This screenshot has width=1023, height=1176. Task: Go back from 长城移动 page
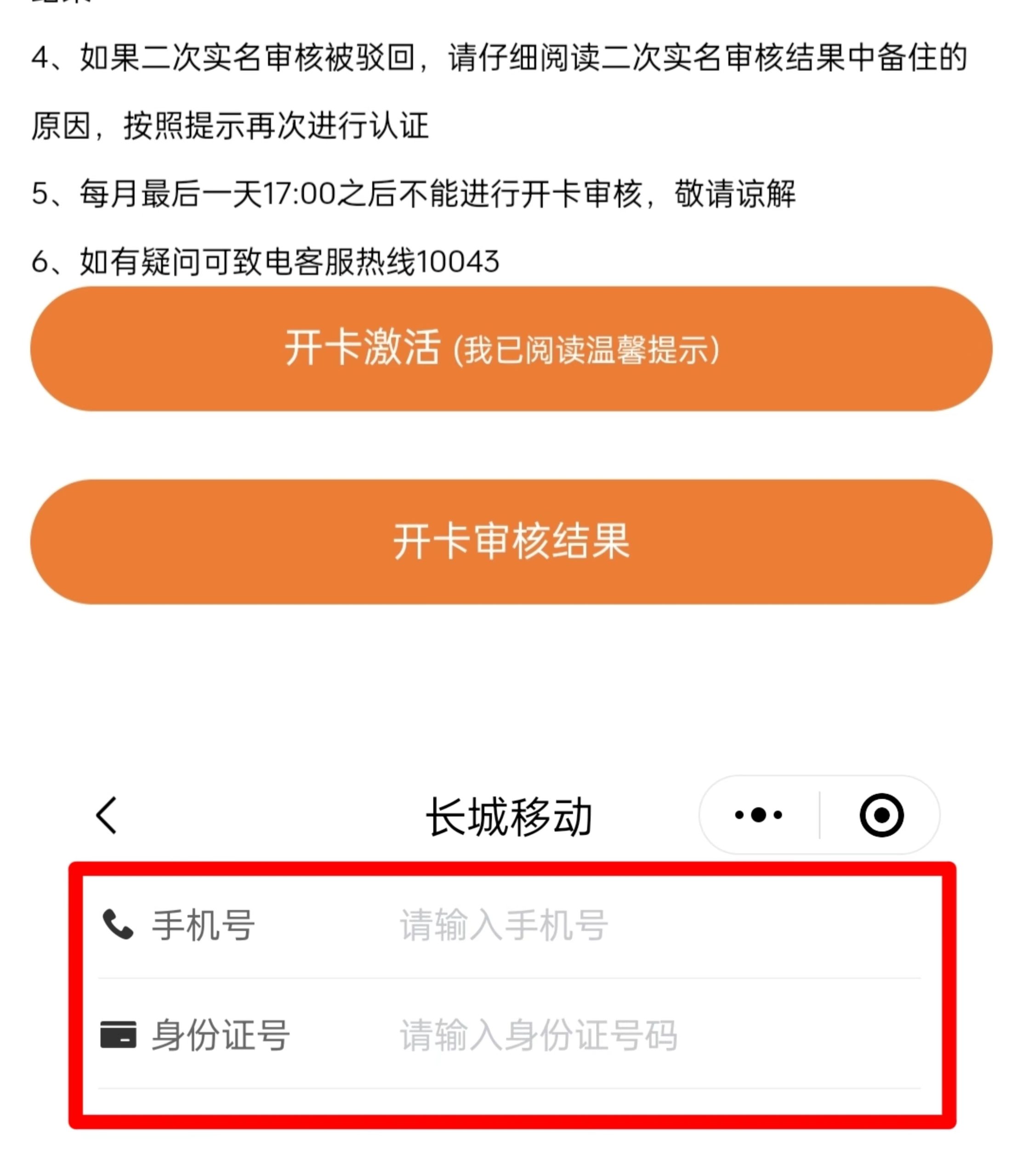[107, 815]
